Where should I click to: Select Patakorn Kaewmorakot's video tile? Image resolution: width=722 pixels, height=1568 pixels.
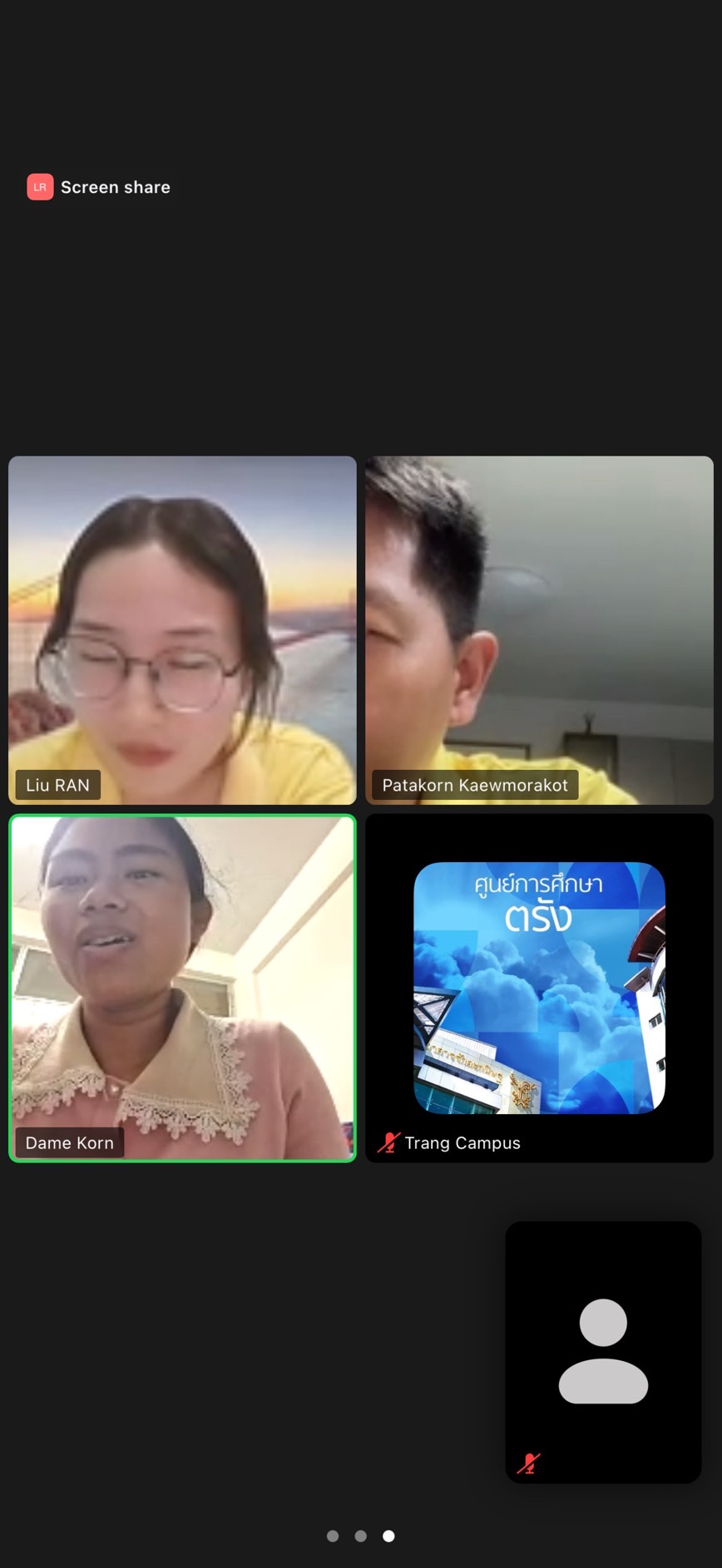[539, 630]
